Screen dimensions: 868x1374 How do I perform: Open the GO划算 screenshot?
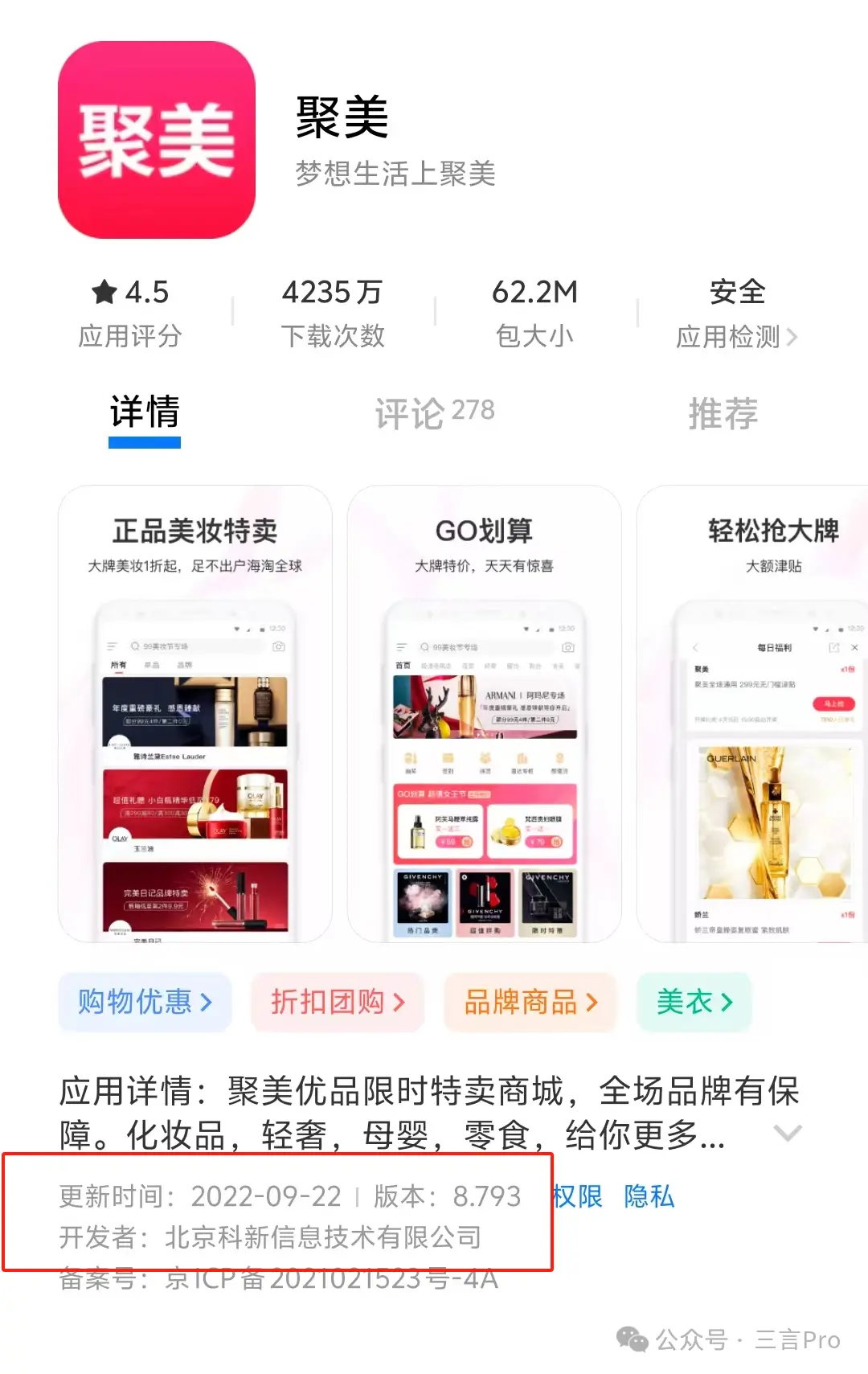click(484, 713)
